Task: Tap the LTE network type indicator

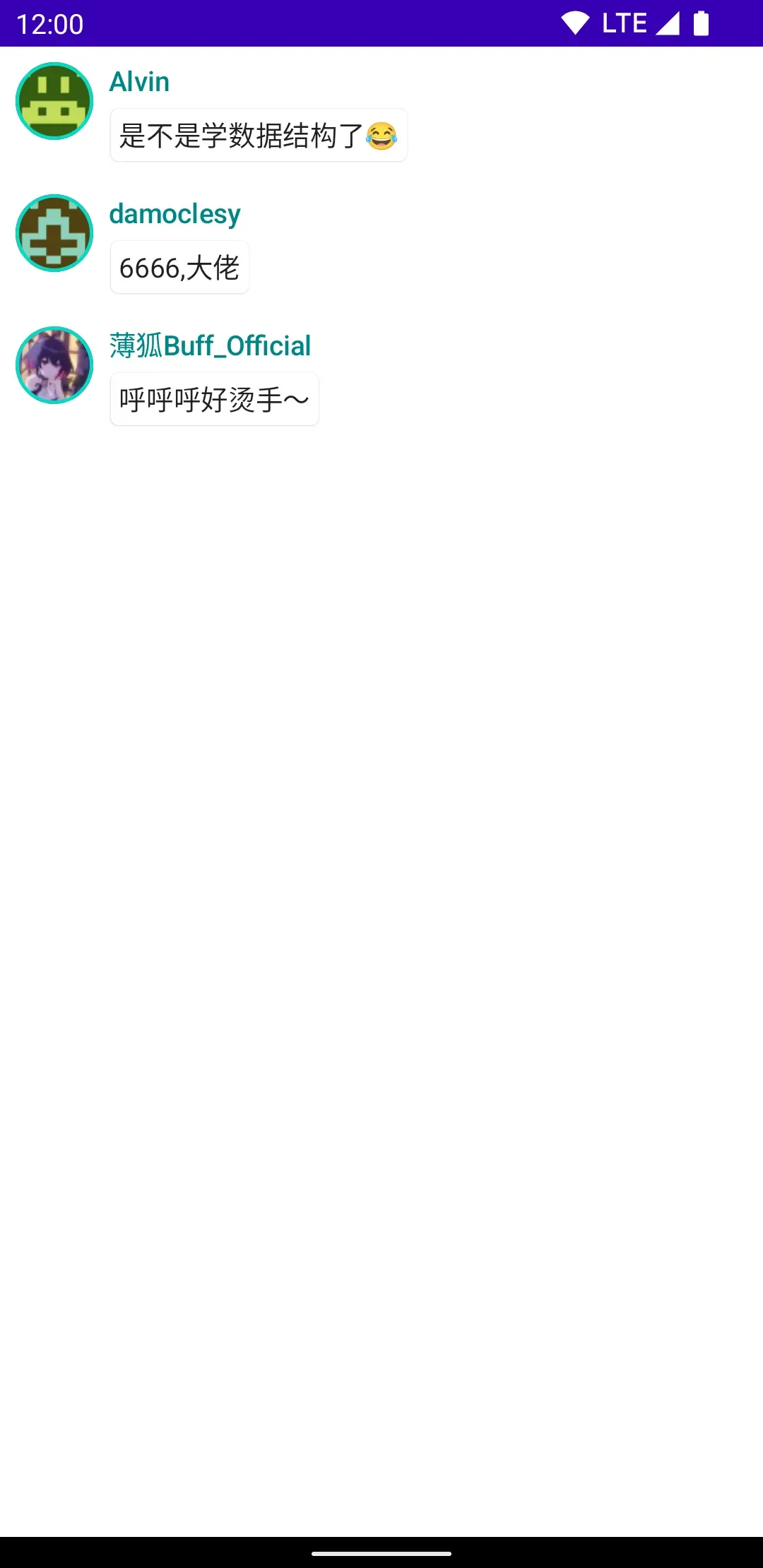Action: tap(625, 23)
